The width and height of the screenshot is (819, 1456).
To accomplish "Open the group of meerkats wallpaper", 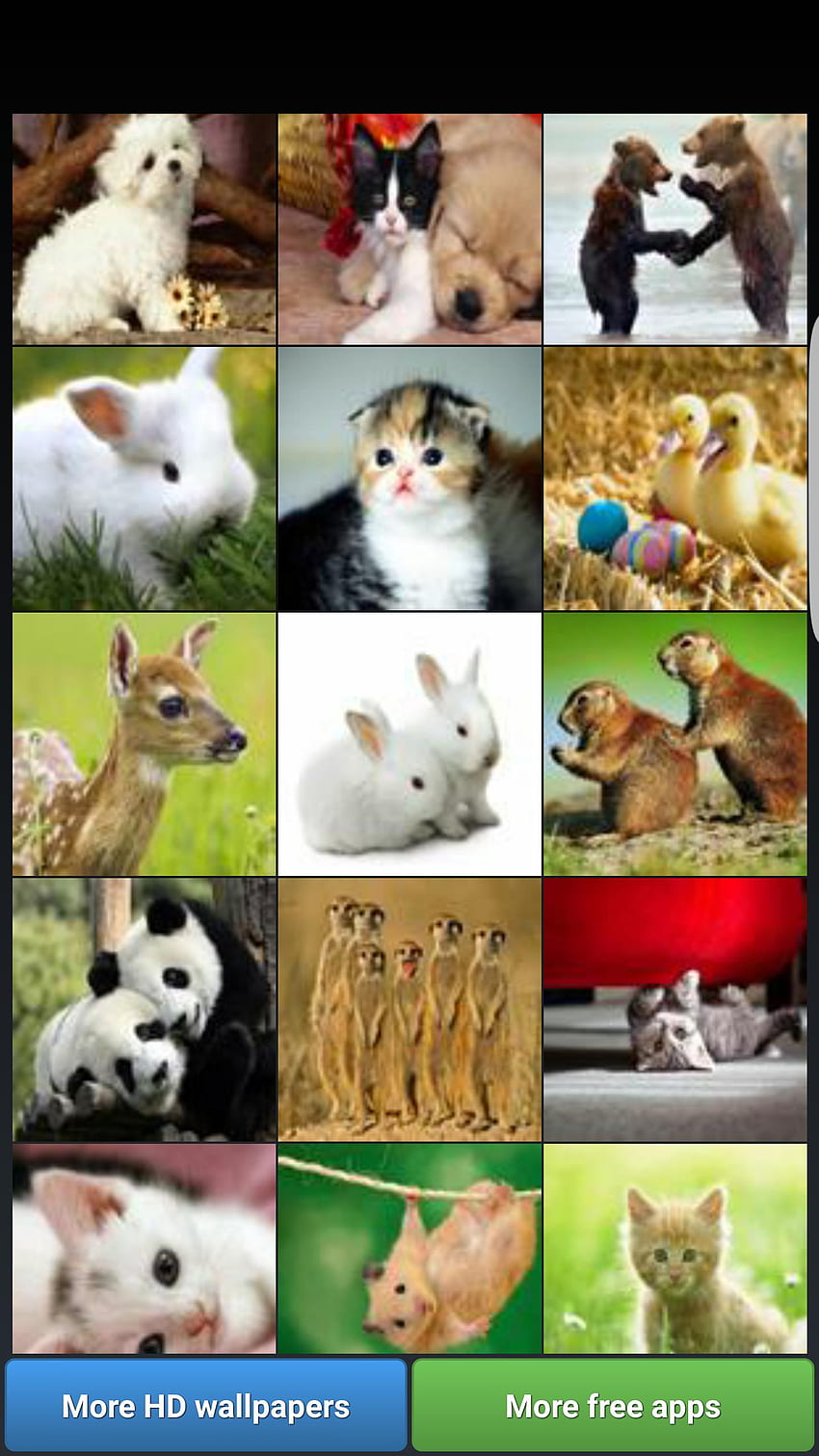I will click(x=409, y=1009).
